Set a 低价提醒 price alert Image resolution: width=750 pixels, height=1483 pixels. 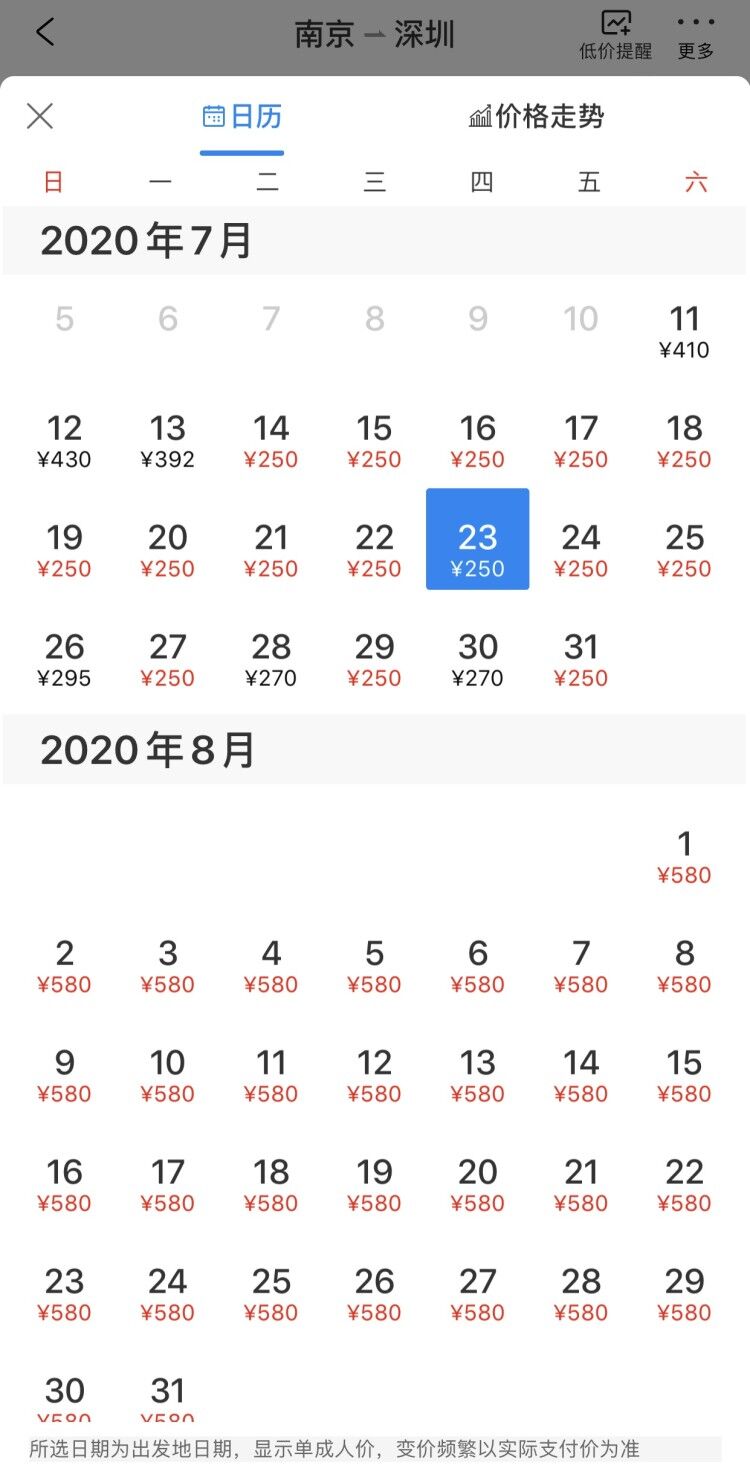click(x=615, y=34)
